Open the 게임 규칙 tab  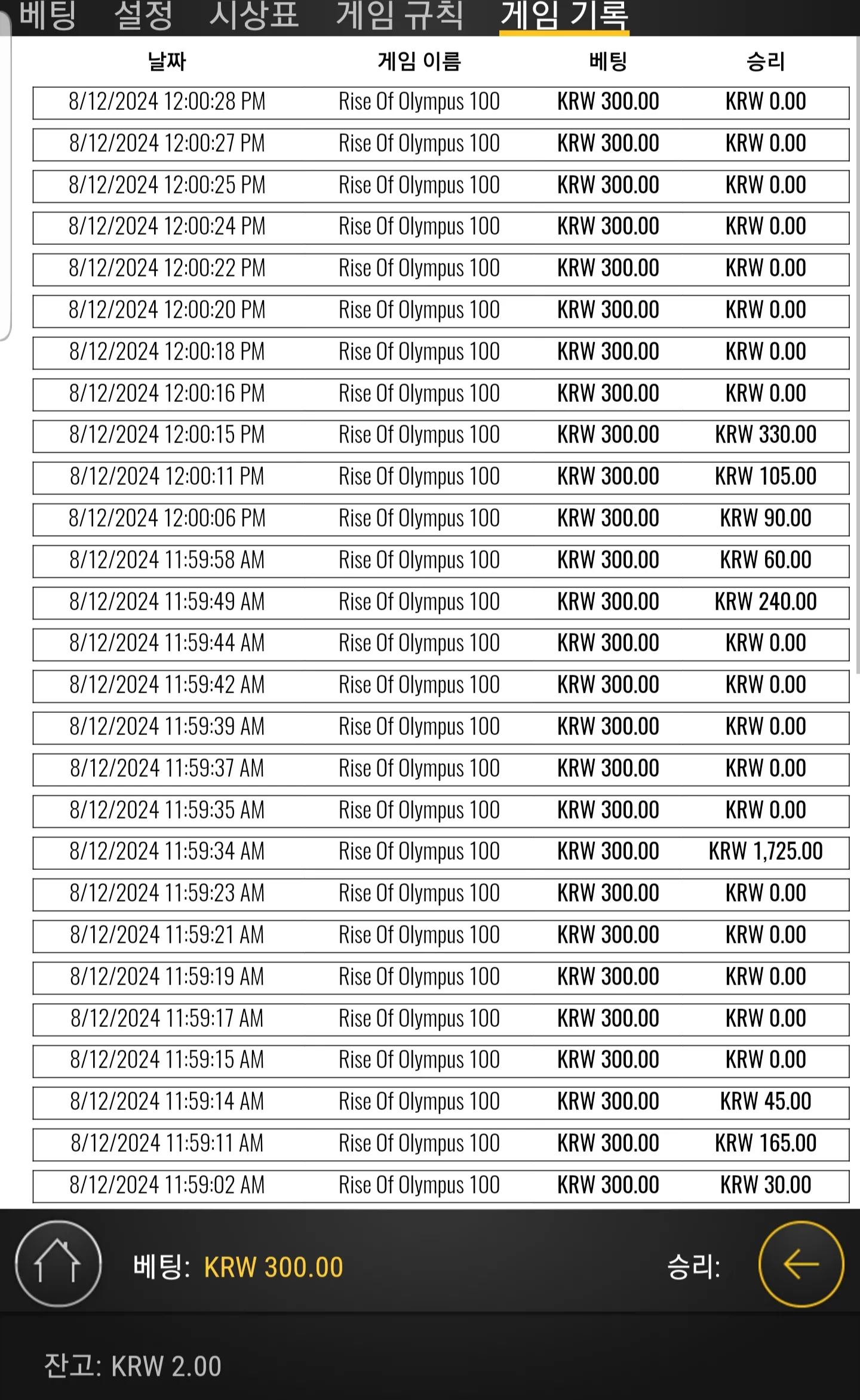tap(400, 16)
